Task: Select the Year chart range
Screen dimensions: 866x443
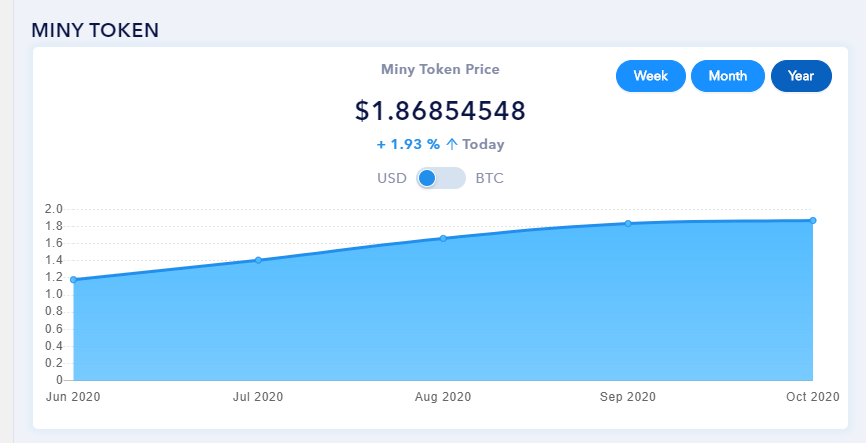Action: [x=801, y=76]
